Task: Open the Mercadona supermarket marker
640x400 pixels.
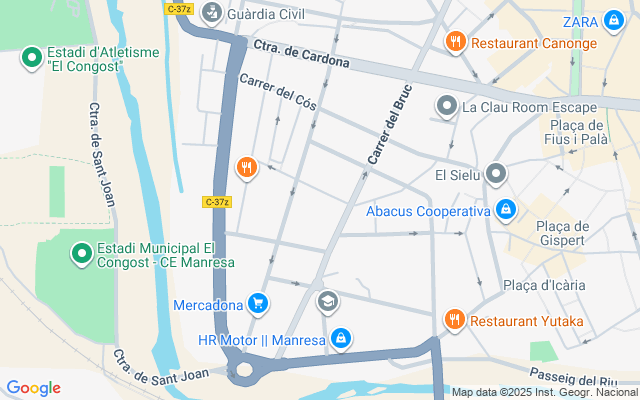Action: click(x=258, y=303)
